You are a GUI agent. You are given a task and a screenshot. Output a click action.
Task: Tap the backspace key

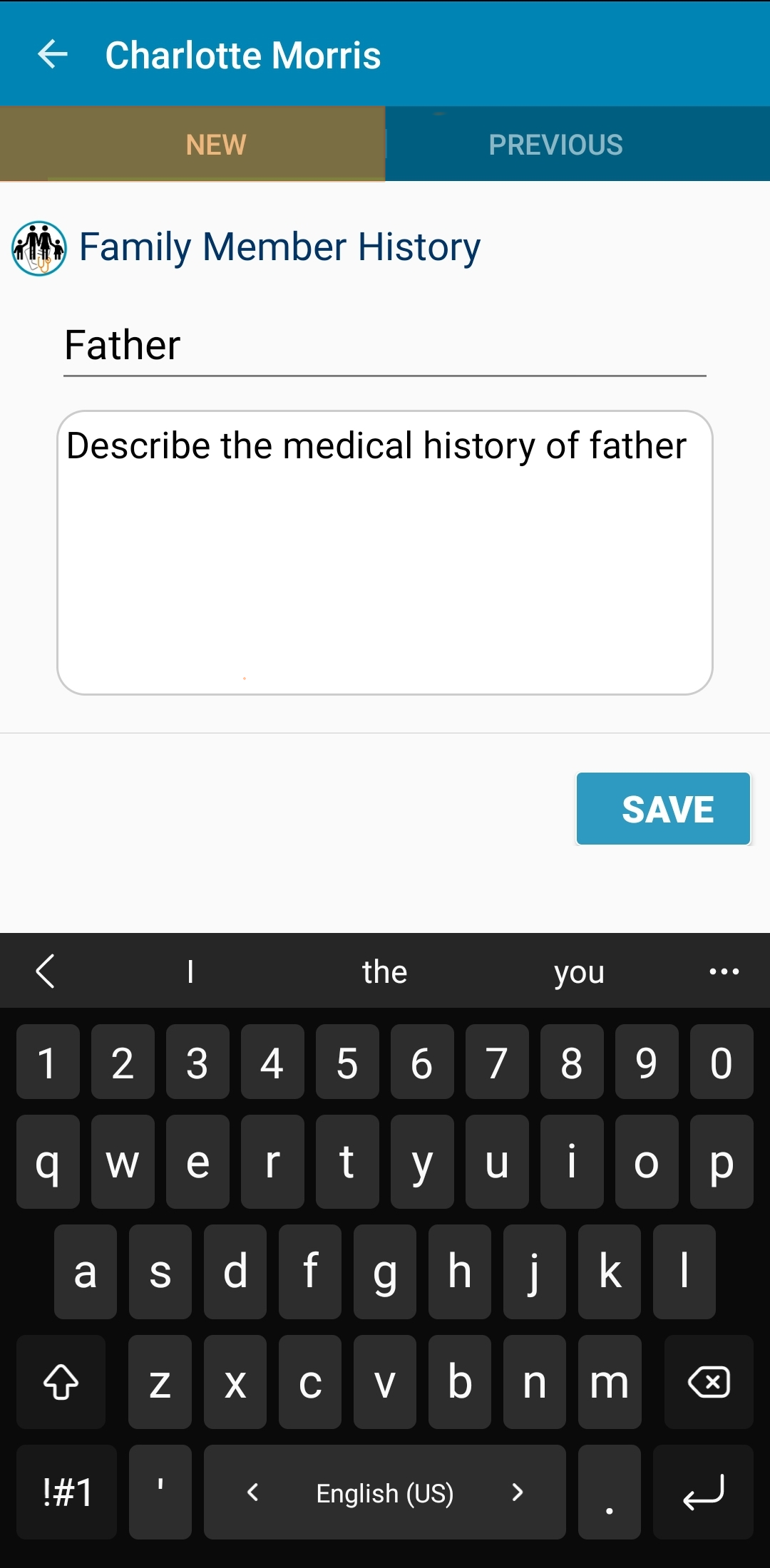pos(709,1382)
